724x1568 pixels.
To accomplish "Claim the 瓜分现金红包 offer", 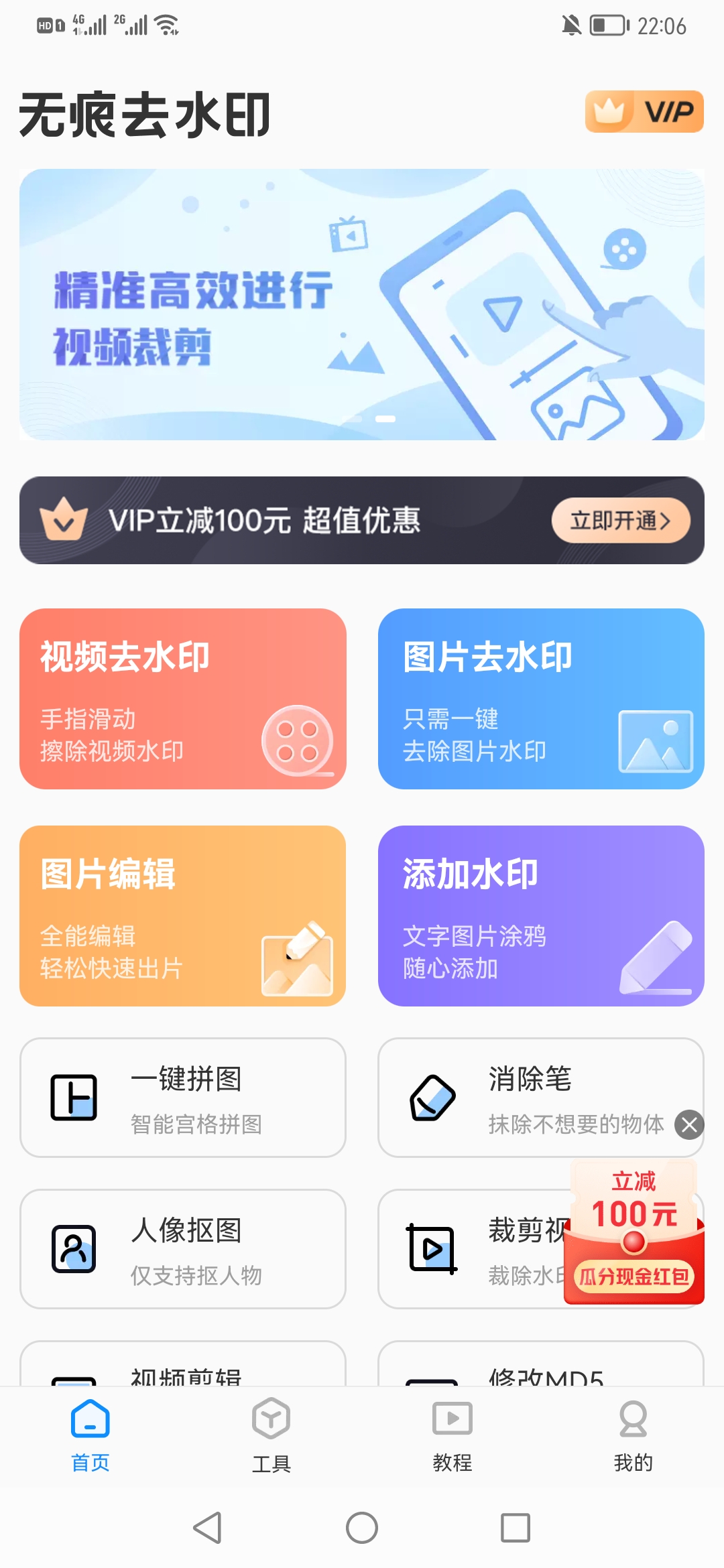I will pos(633,1276).
